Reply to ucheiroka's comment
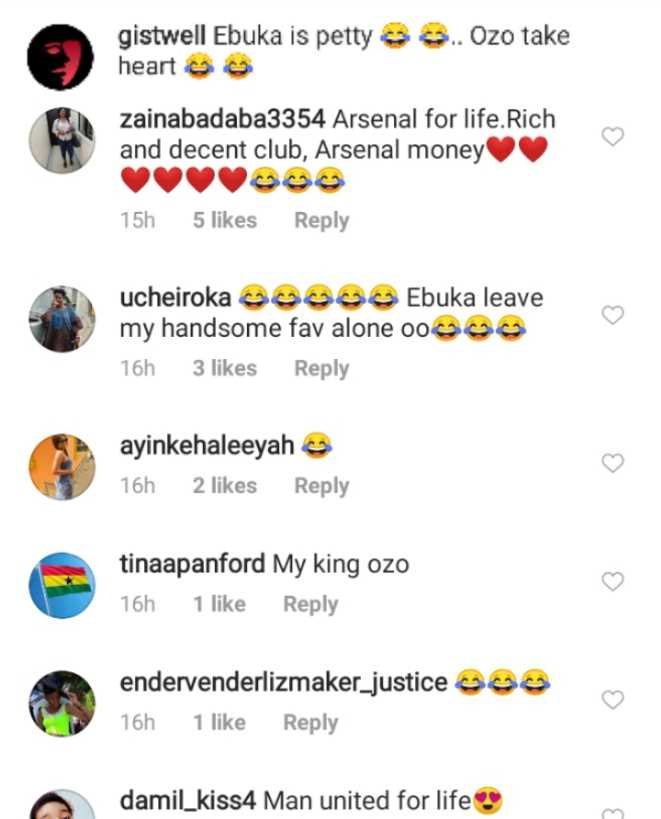661x819 pixels. 321,368
